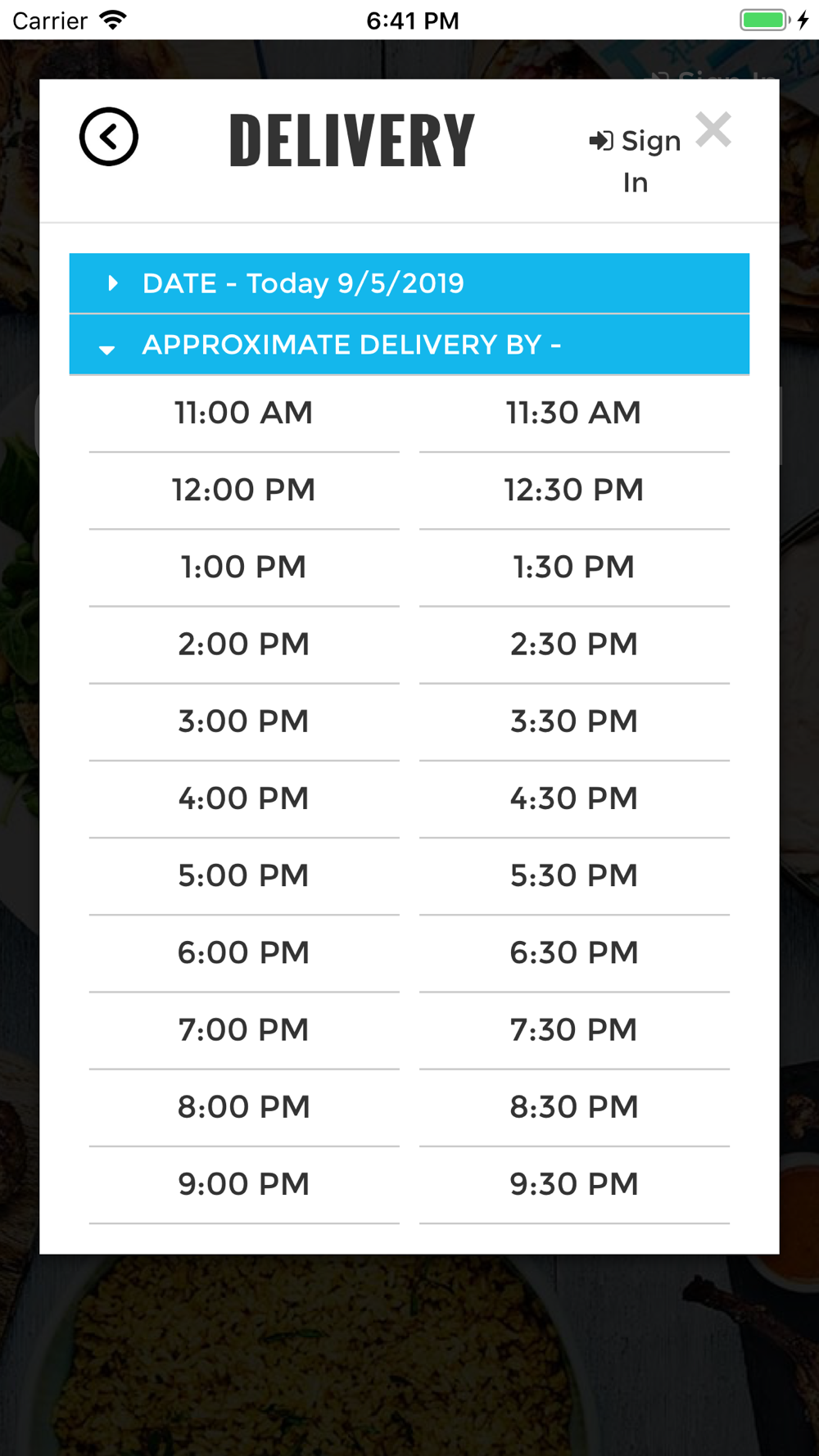Screen dimensions: 819x1456
Task: Pick the 12:00 PM time slot
Action: [243, 490]
